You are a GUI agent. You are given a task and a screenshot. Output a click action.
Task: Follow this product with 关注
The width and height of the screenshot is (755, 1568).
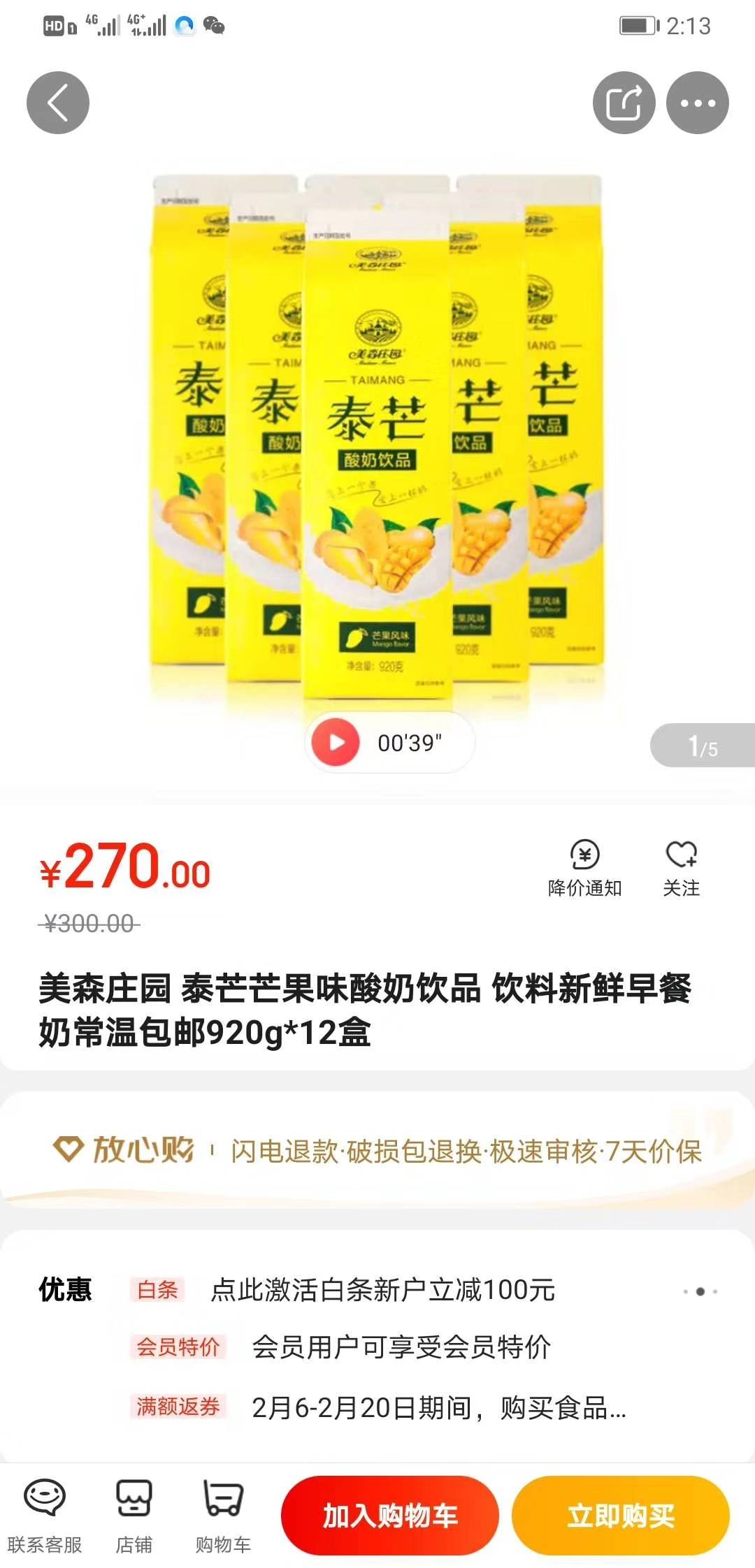pyautogui.click(x=681, y=868)
